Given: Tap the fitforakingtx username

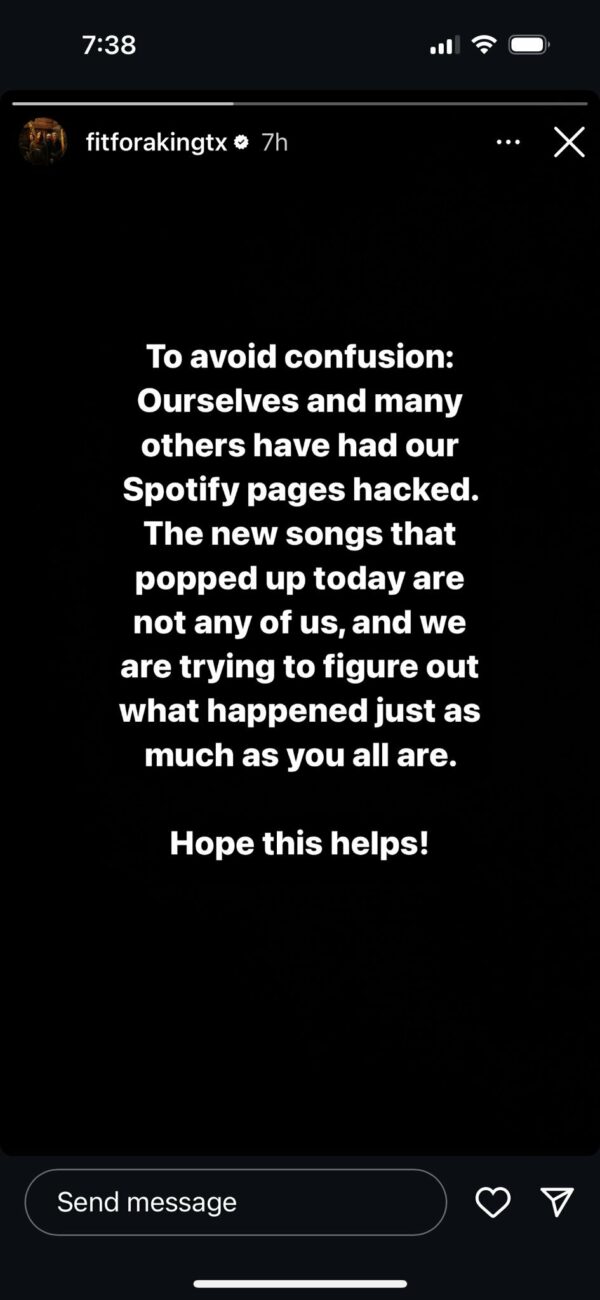Looking at the screenshot, I should point(158,143).
